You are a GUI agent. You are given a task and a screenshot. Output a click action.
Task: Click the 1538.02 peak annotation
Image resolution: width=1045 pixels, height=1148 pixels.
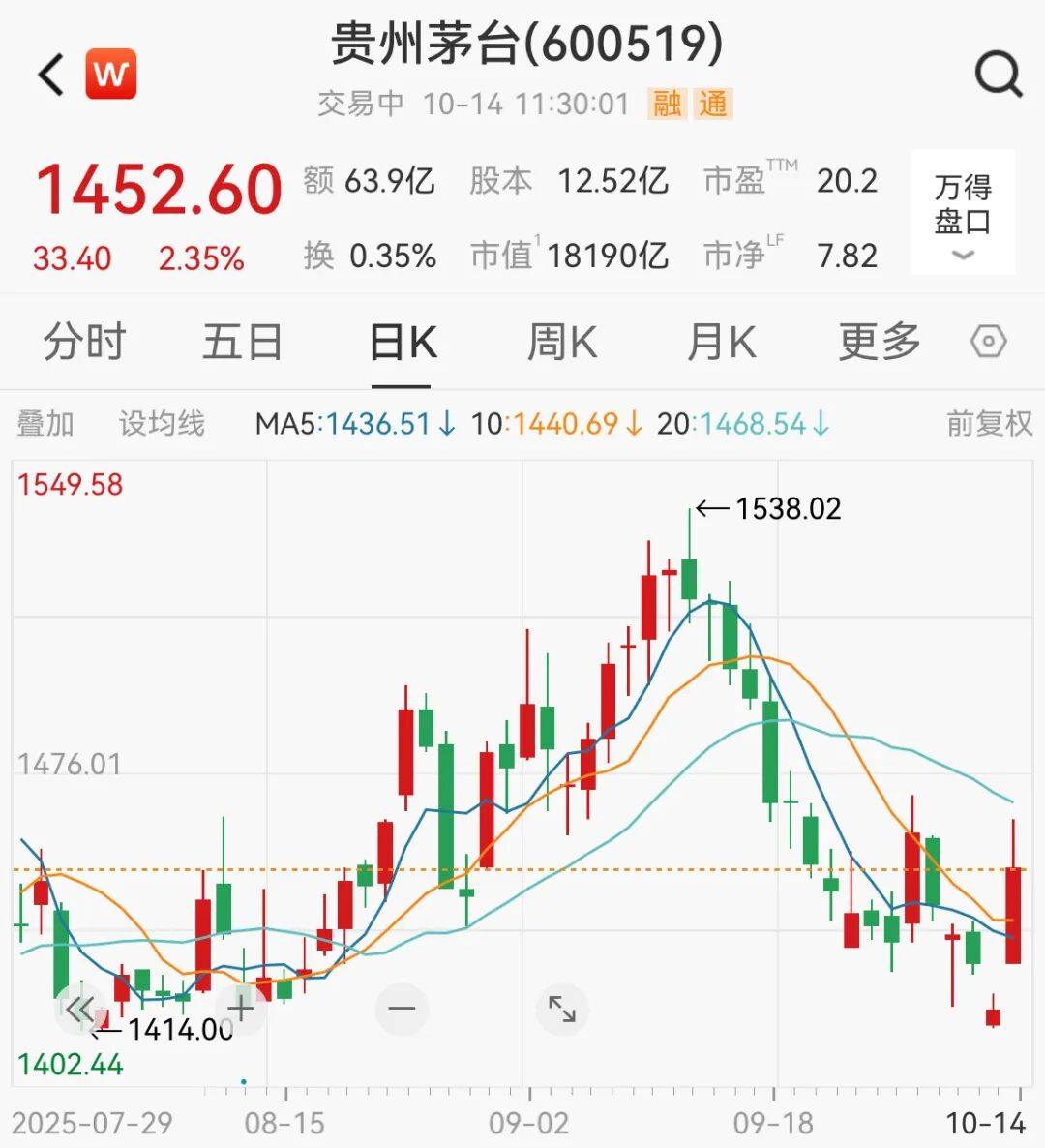tap(788, 506)
